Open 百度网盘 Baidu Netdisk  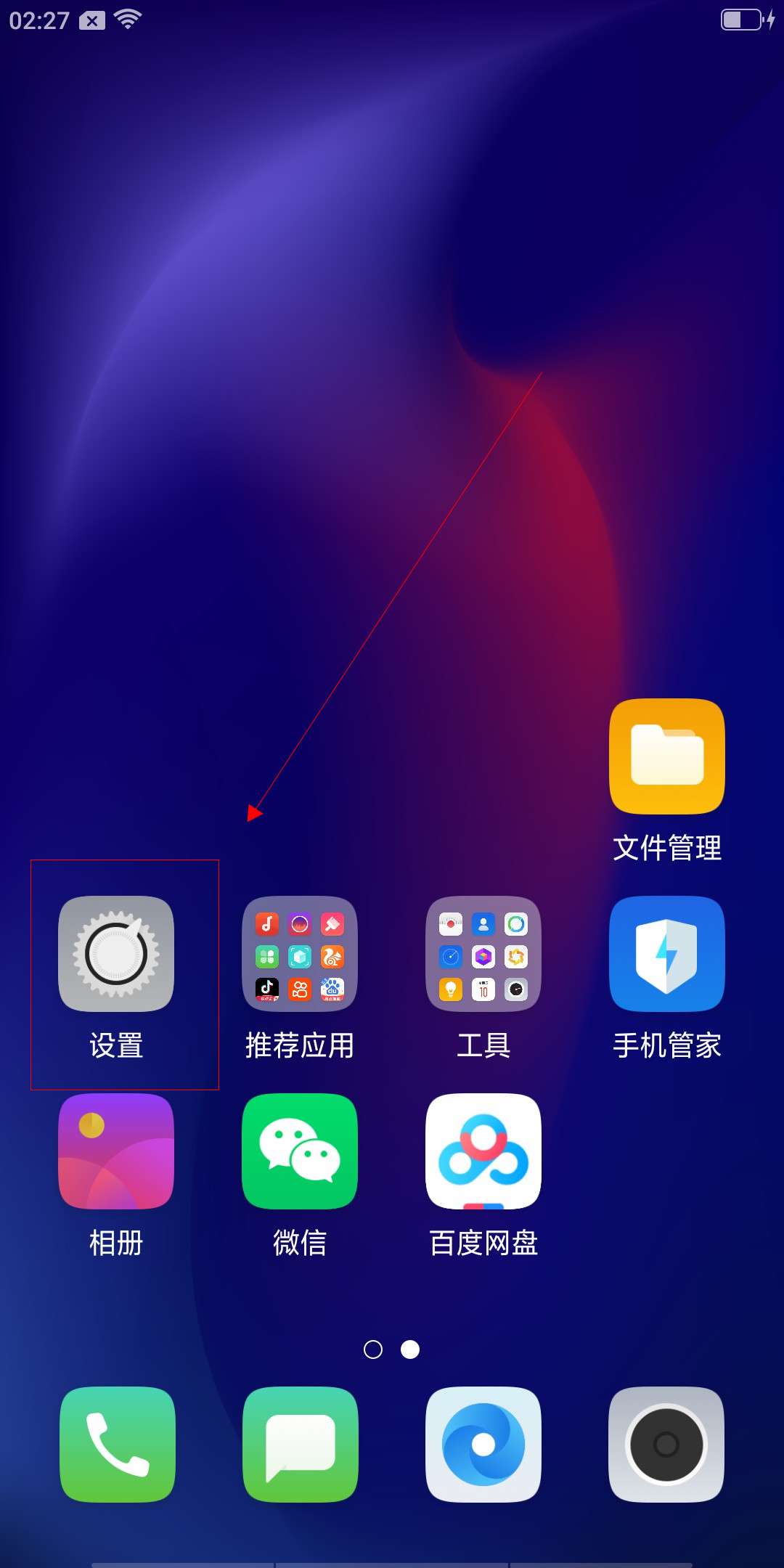(483, 1151)
